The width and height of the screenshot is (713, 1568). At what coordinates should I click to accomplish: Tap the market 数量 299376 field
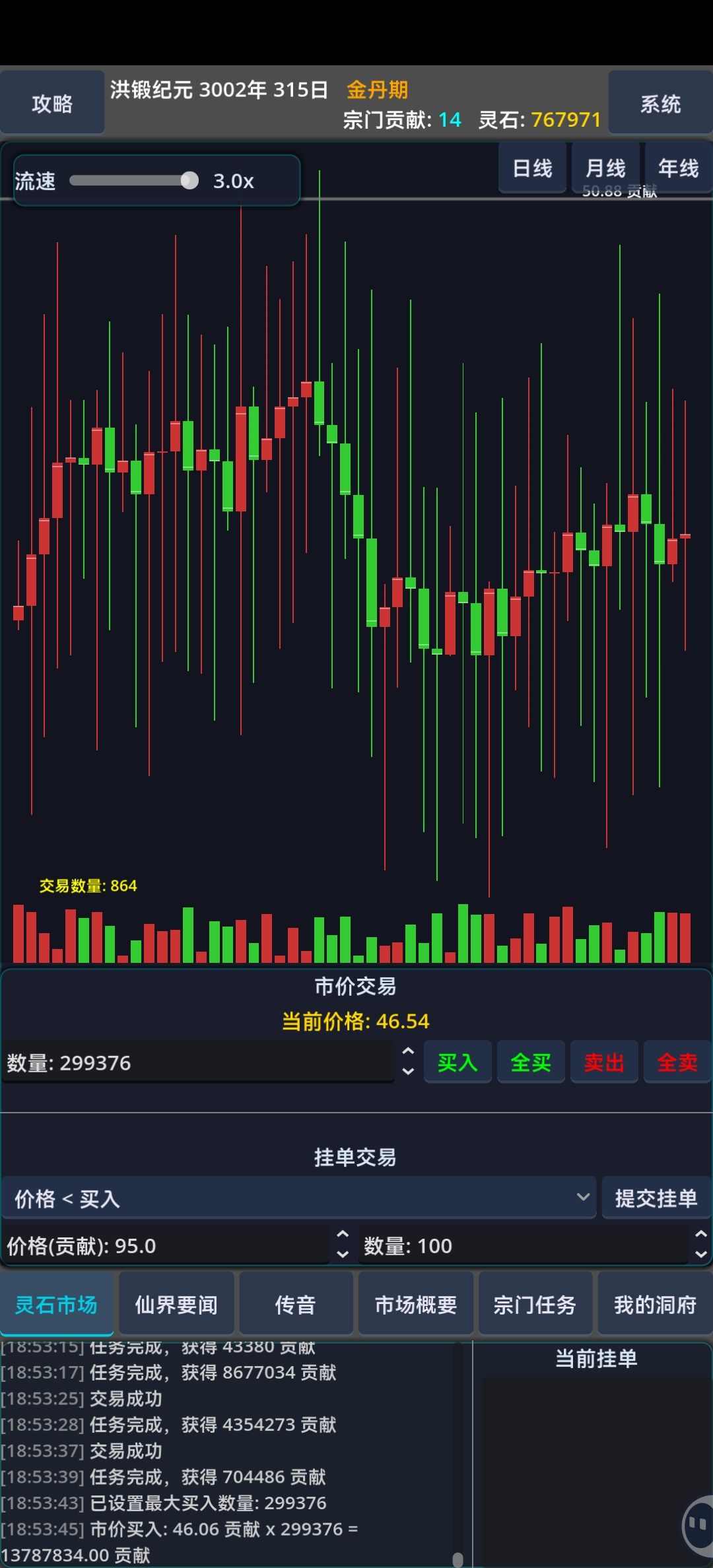tap(198, 1062)
